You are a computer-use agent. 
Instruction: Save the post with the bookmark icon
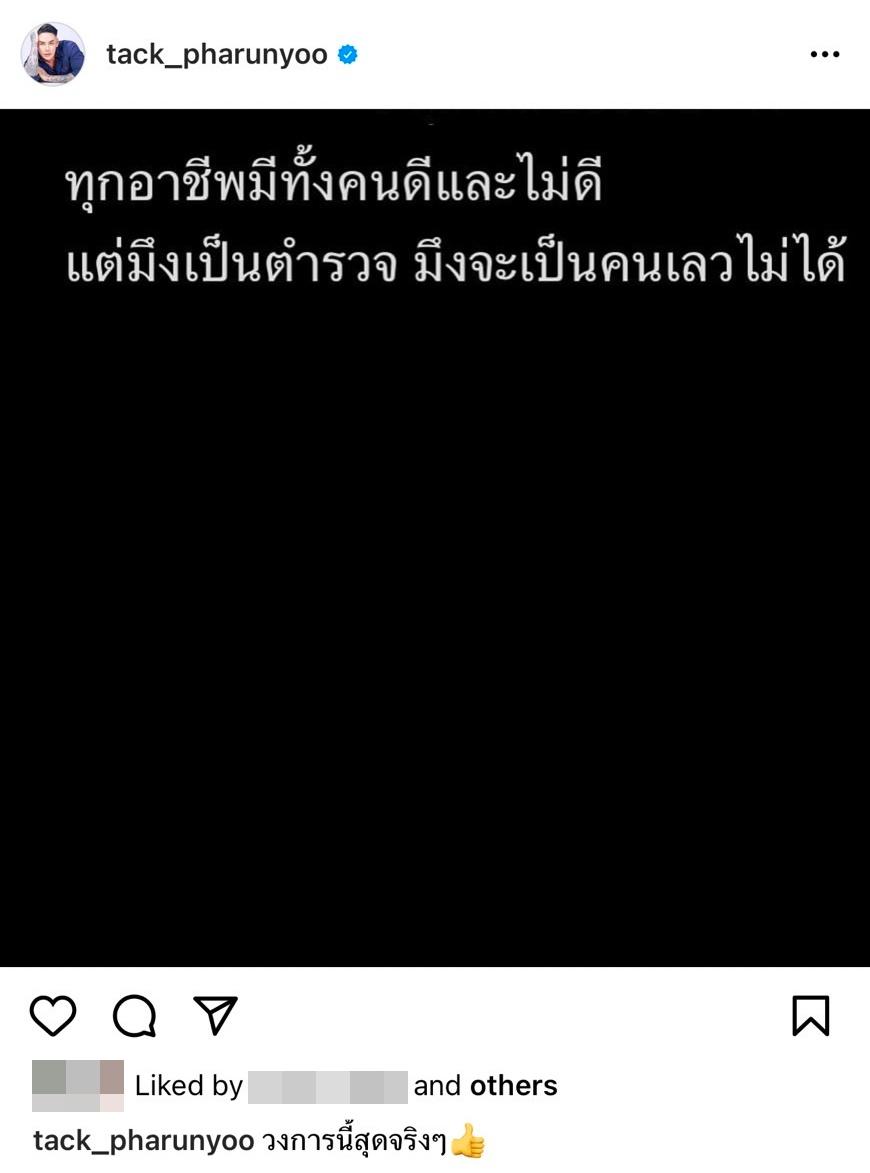810,1016
